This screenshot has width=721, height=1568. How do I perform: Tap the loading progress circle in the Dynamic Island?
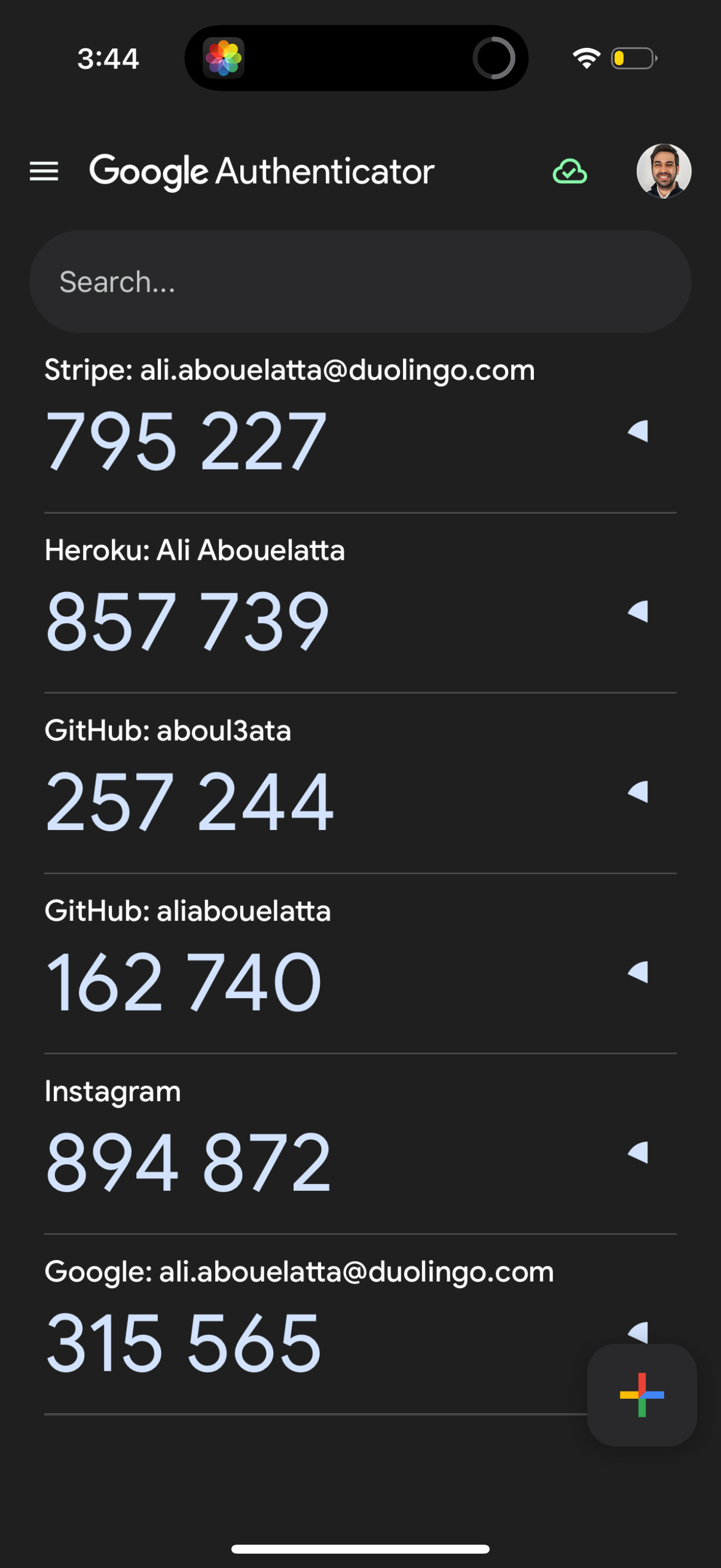point(494,59)
